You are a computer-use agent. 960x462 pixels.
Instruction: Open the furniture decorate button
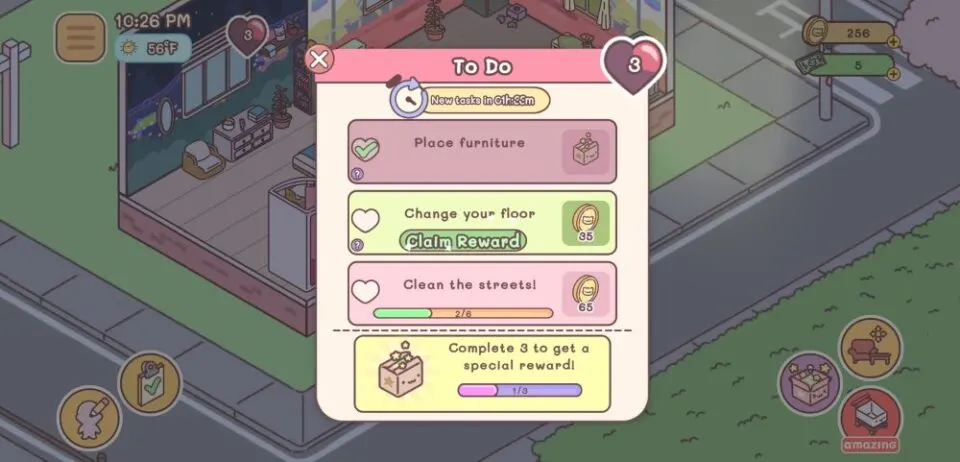point(869,347)
